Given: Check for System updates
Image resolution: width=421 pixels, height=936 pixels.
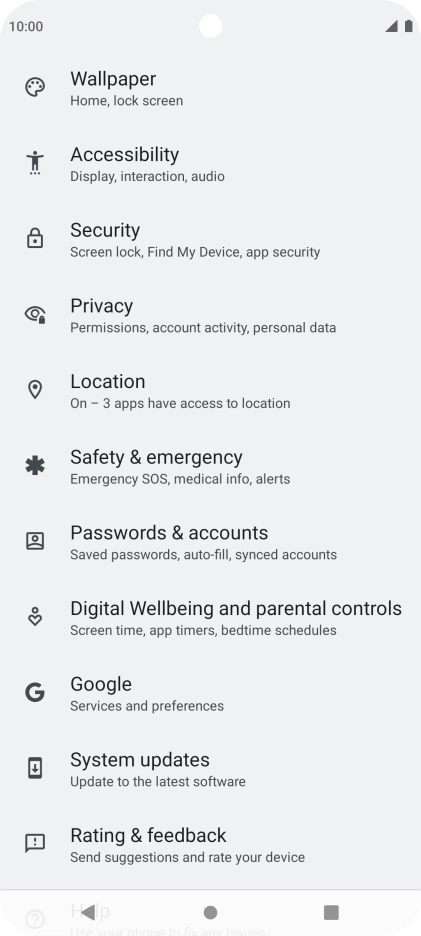Looking at the screenshot, I should click(x=210, y=770).
